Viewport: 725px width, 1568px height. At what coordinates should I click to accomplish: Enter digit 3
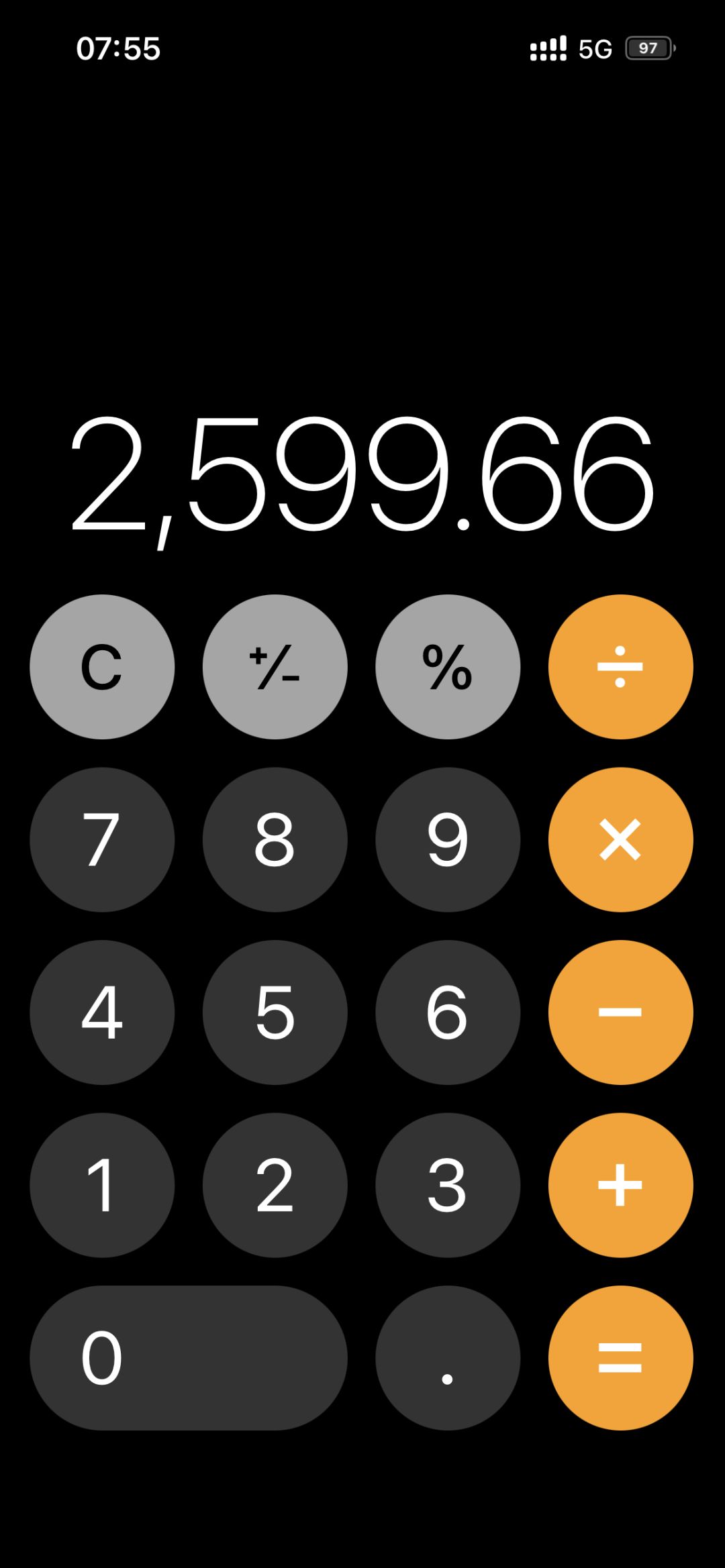tap(448, 1185)
